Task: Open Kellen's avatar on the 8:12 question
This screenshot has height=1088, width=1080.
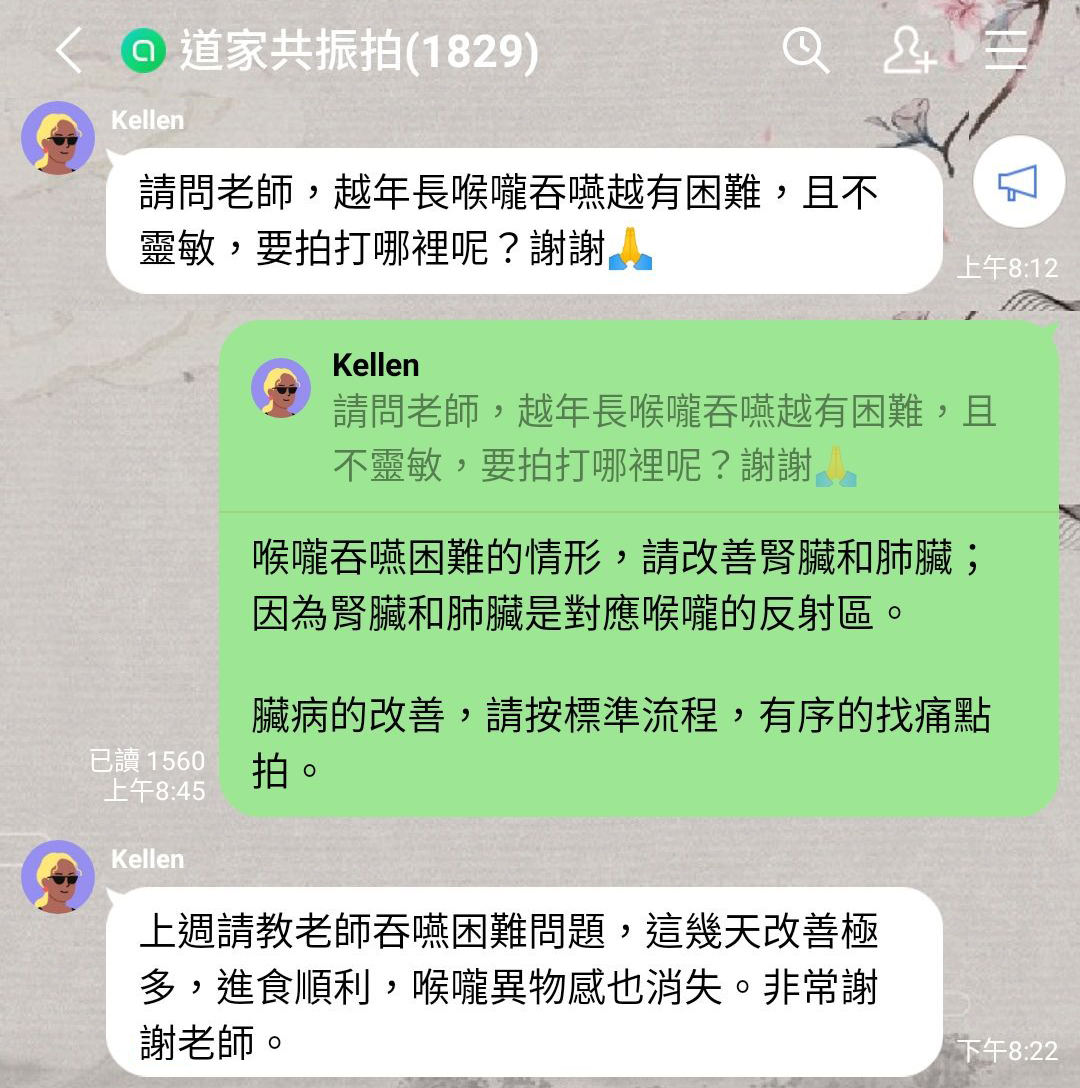Action: 58,139
